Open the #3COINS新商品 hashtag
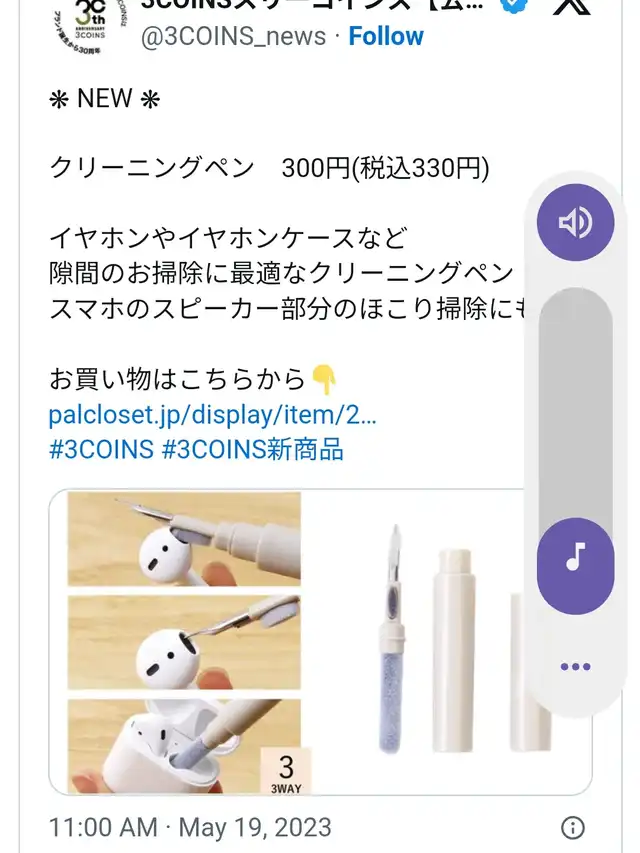 [x=253, y=450]
